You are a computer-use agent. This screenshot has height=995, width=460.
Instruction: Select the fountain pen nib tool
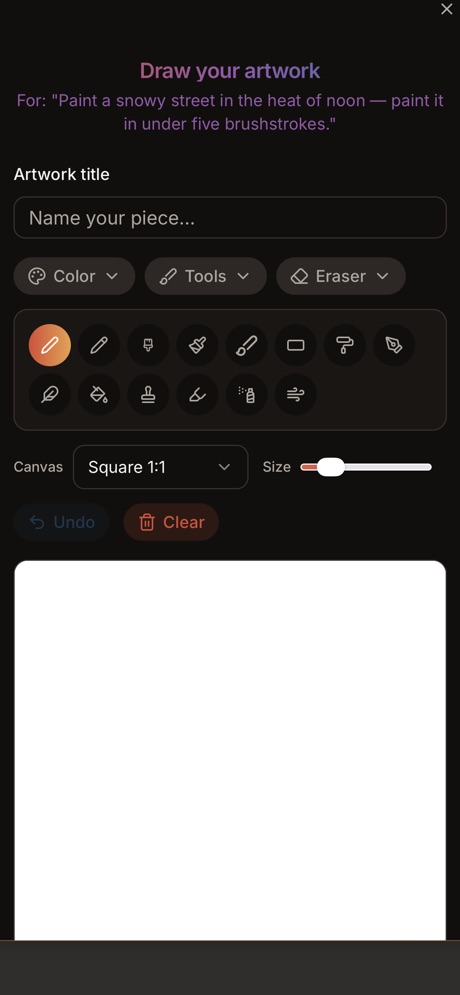pos(394,345)
